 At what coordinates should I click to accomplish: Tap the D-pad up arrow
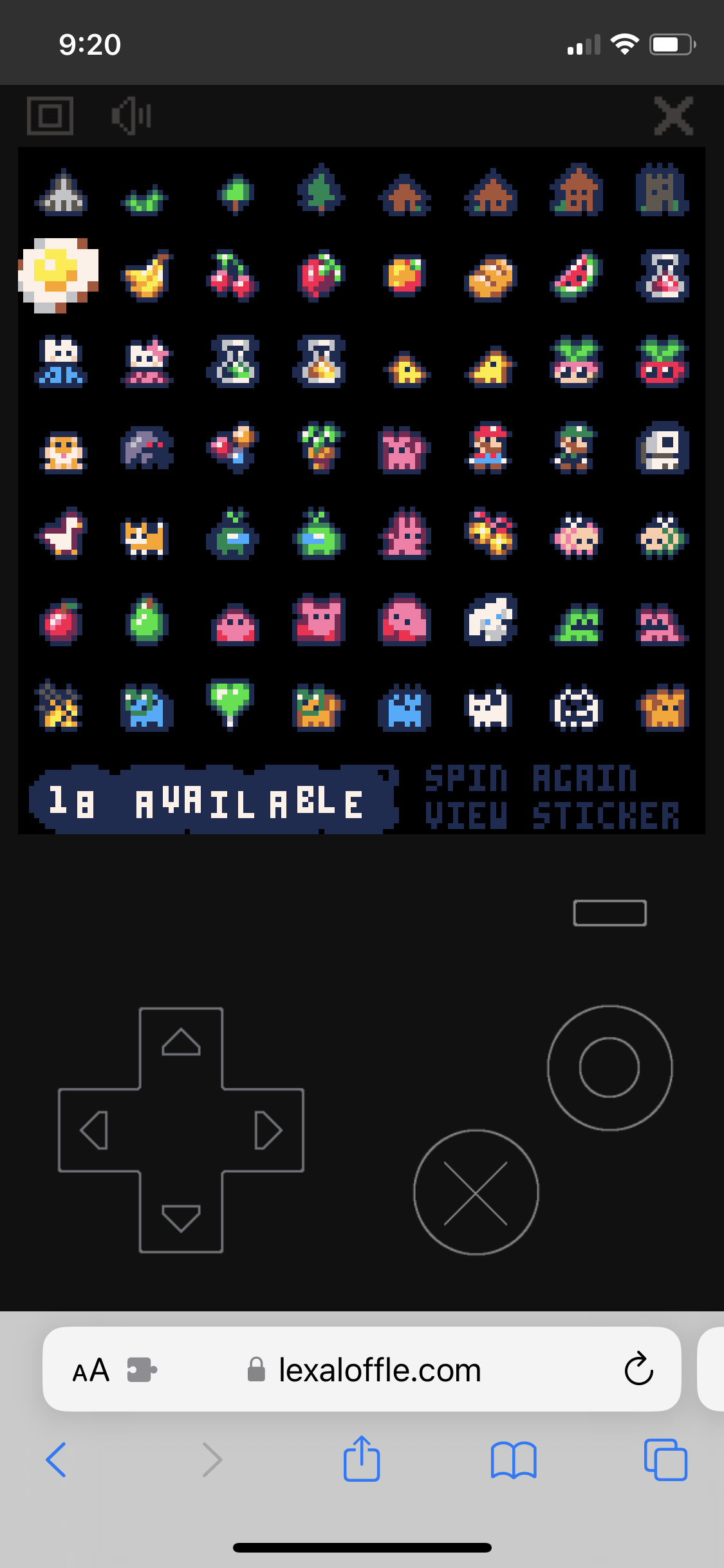tap(181, 1042)
